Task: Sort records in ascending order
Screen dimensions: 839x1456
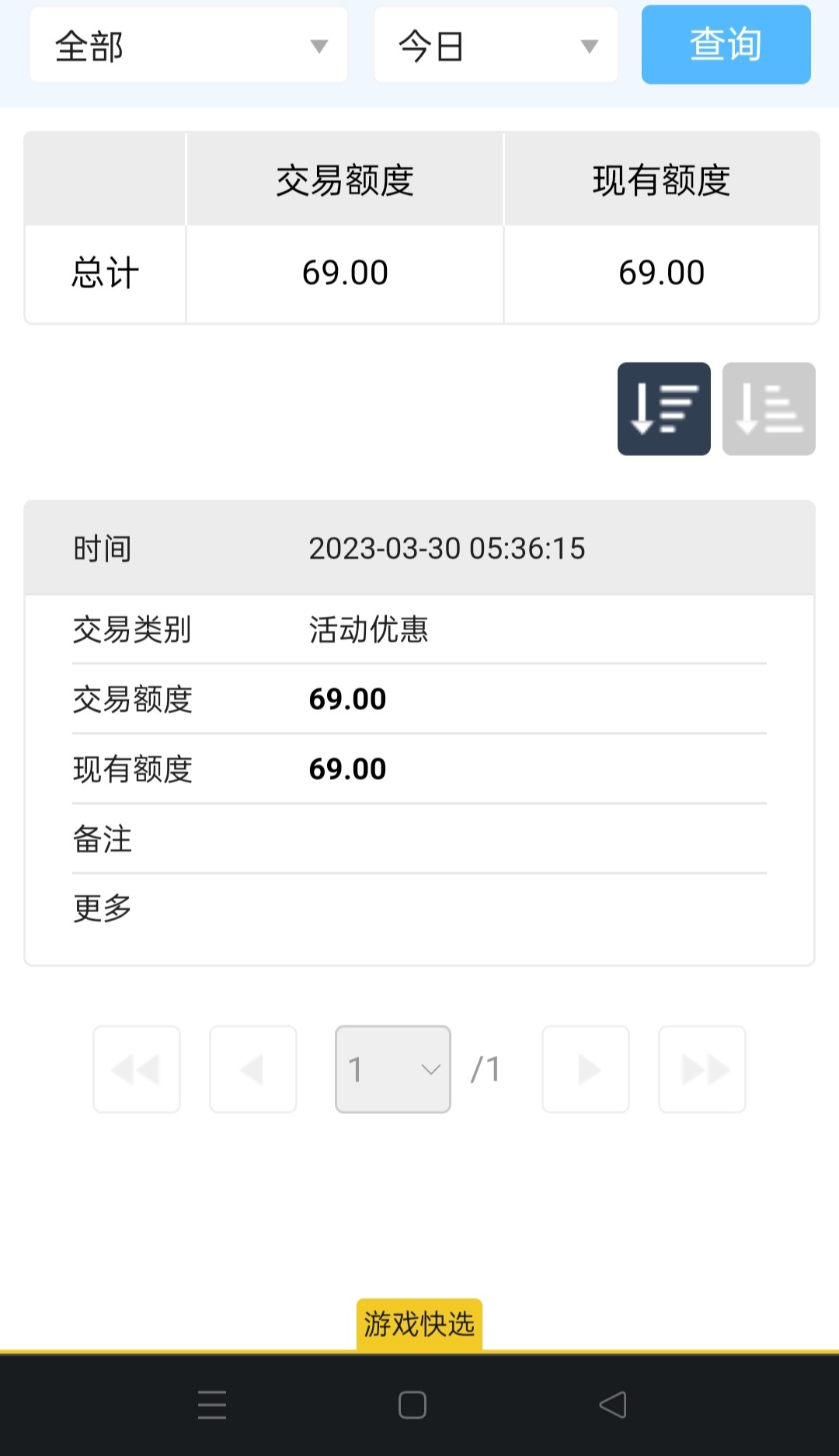Action: pos(768,409)
